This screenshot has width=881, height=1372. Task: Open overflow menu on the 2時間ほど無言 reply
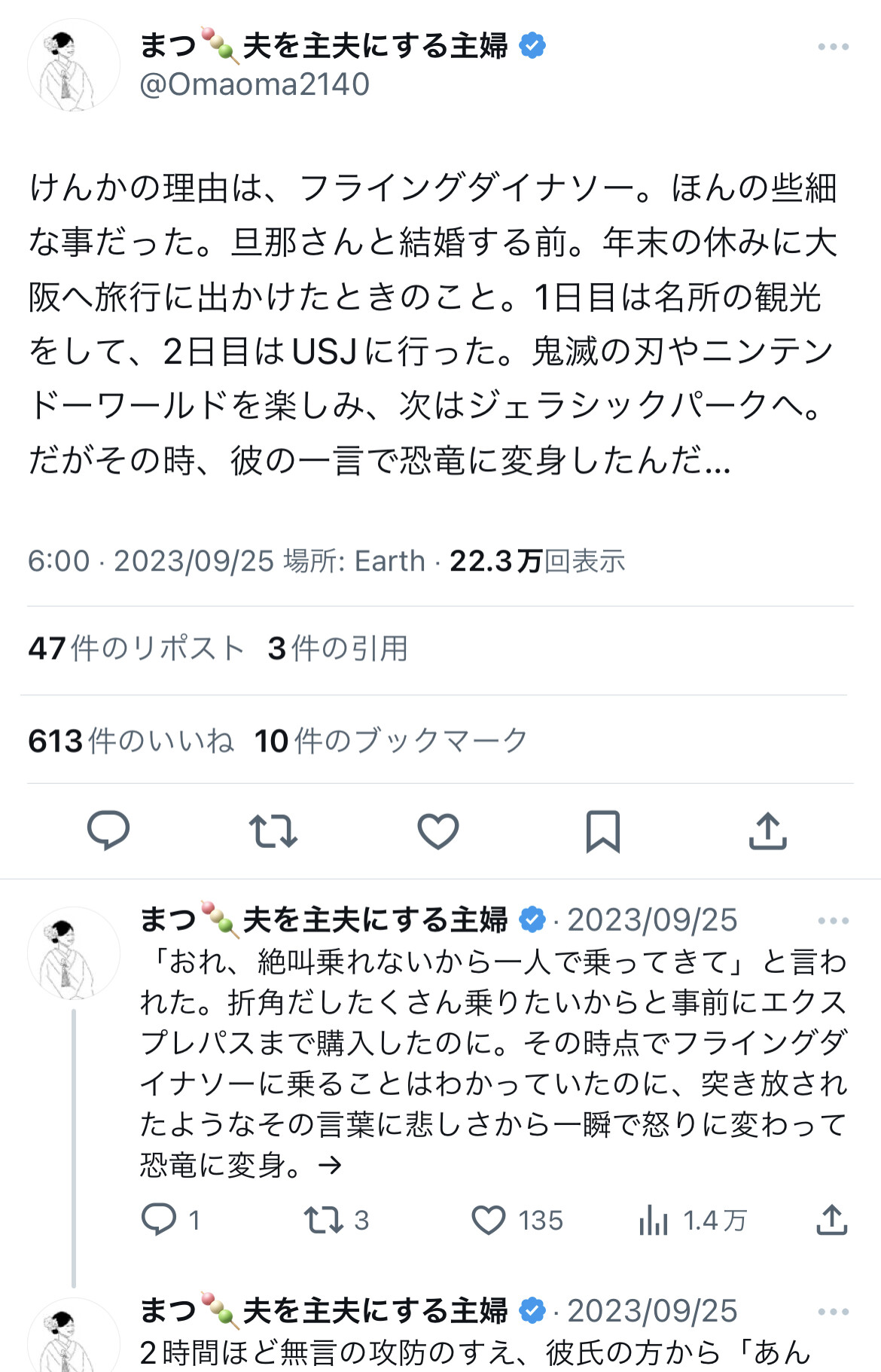[833, 1312]
